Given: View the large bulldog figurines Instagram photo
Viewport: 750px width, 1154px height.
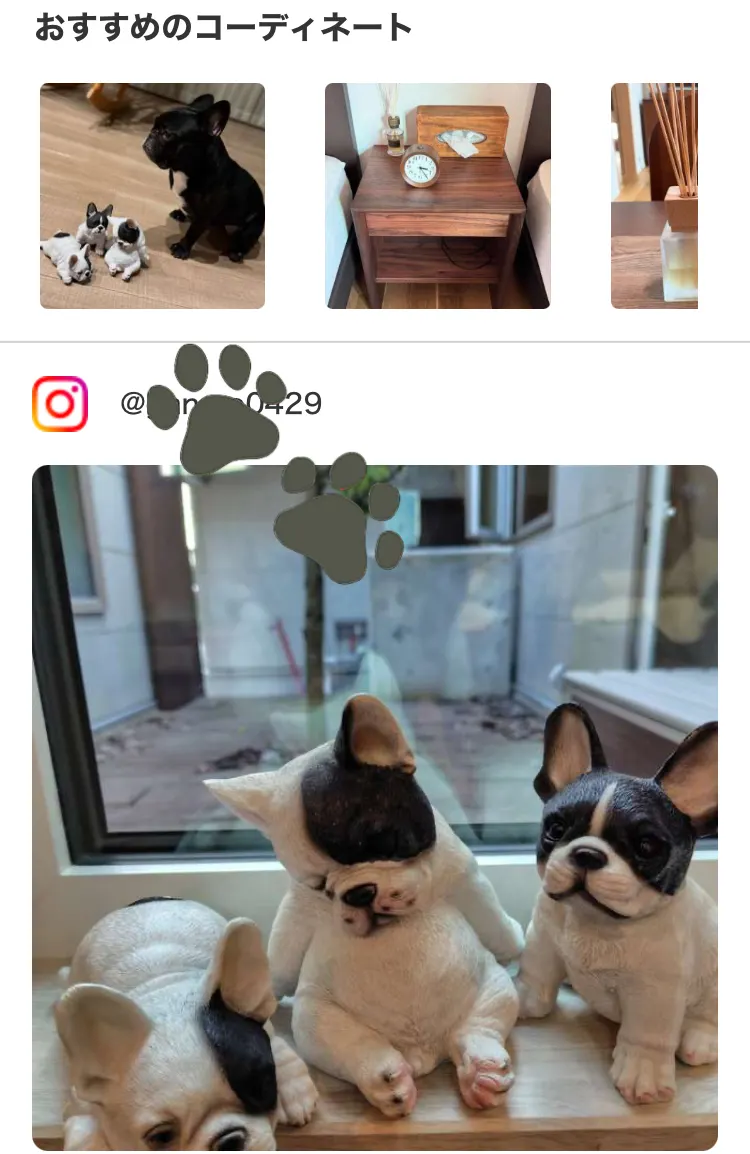Looking at the screenshot, I should pos(374,807).
